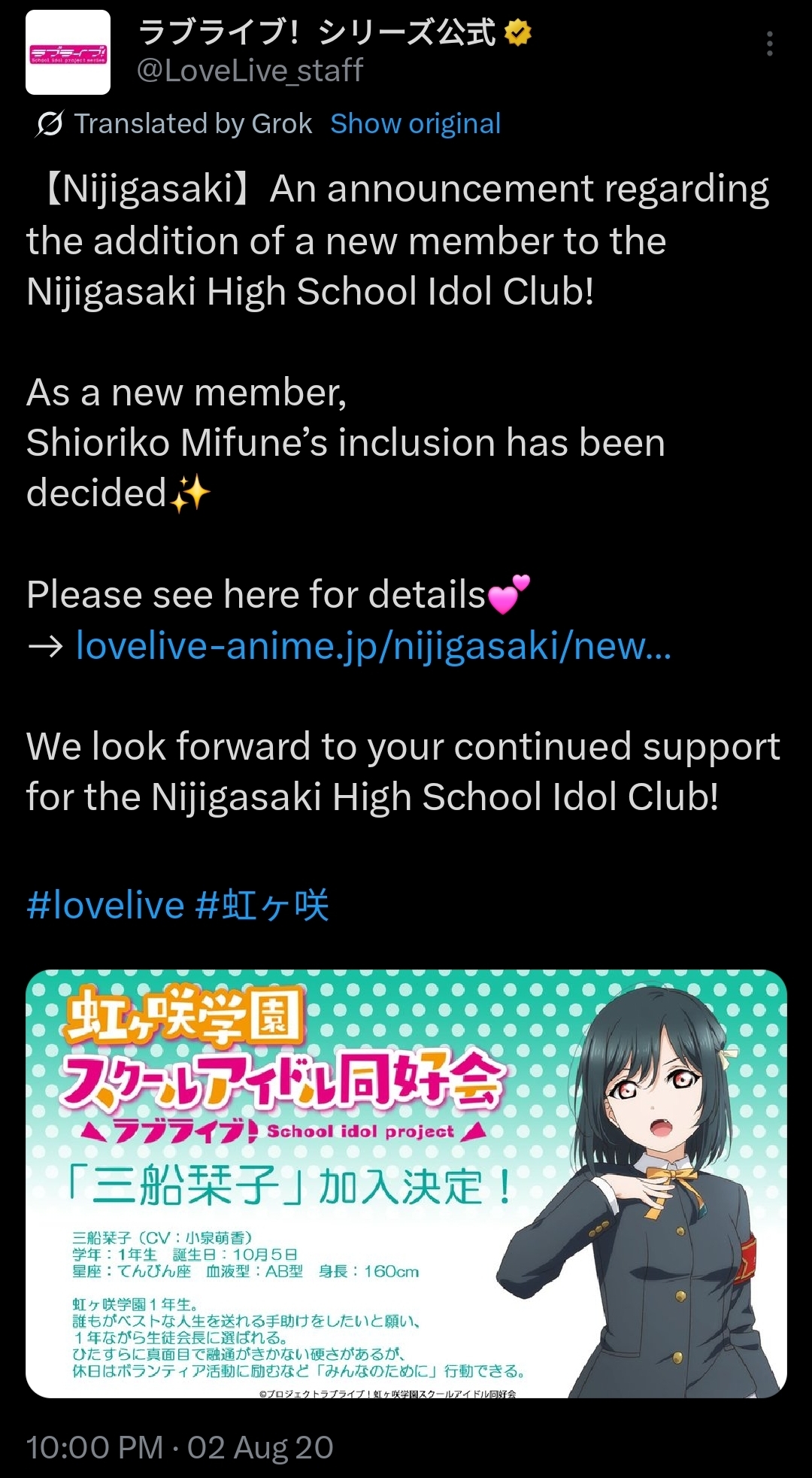Open the attached Shioriko Mifune announcement image
This screenshot has height=1478, width=812.
click(x=406, y=1184)
